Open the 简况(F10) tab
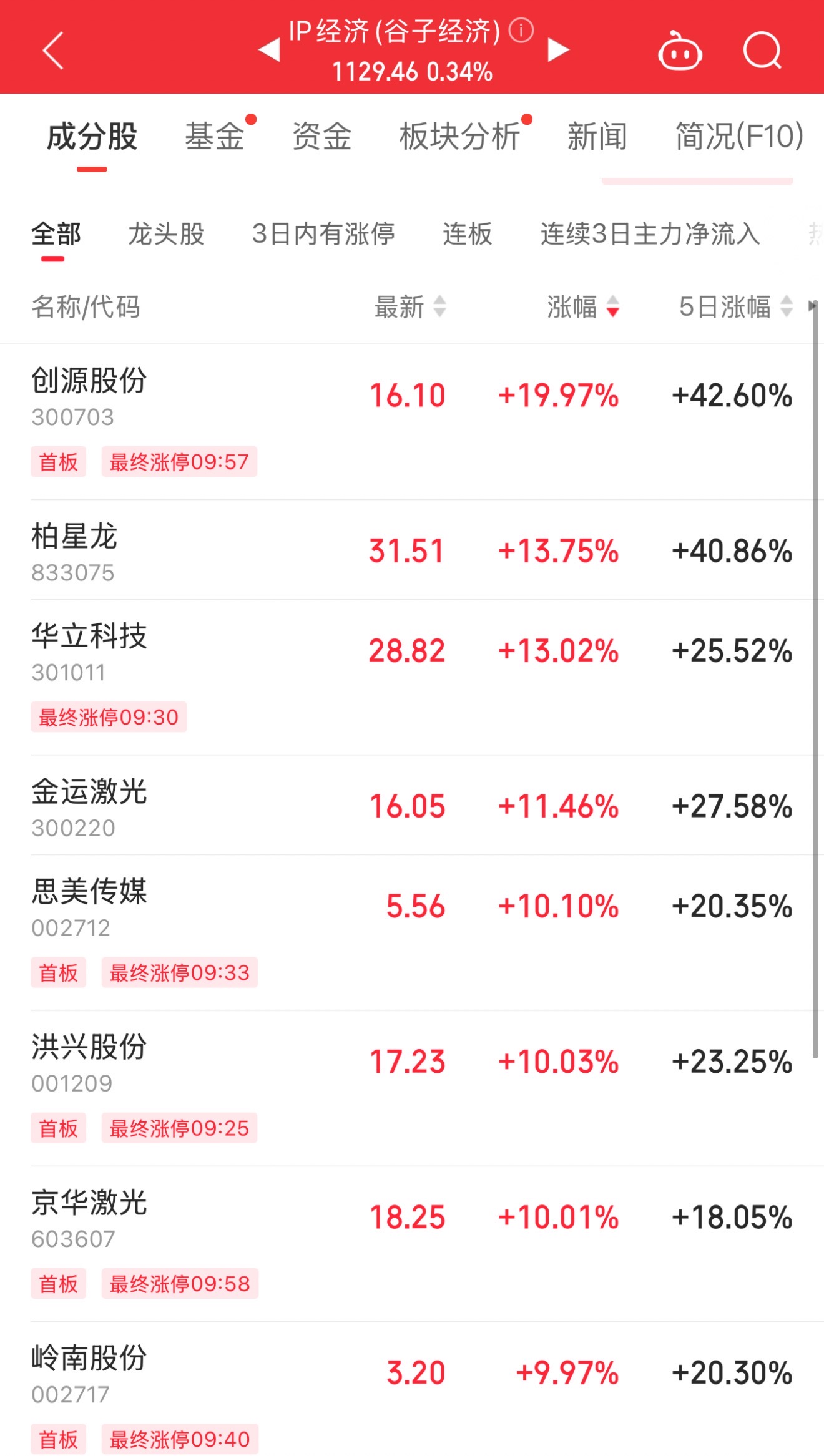Screen dimensions: 824x1456 [x=739, y=137]
